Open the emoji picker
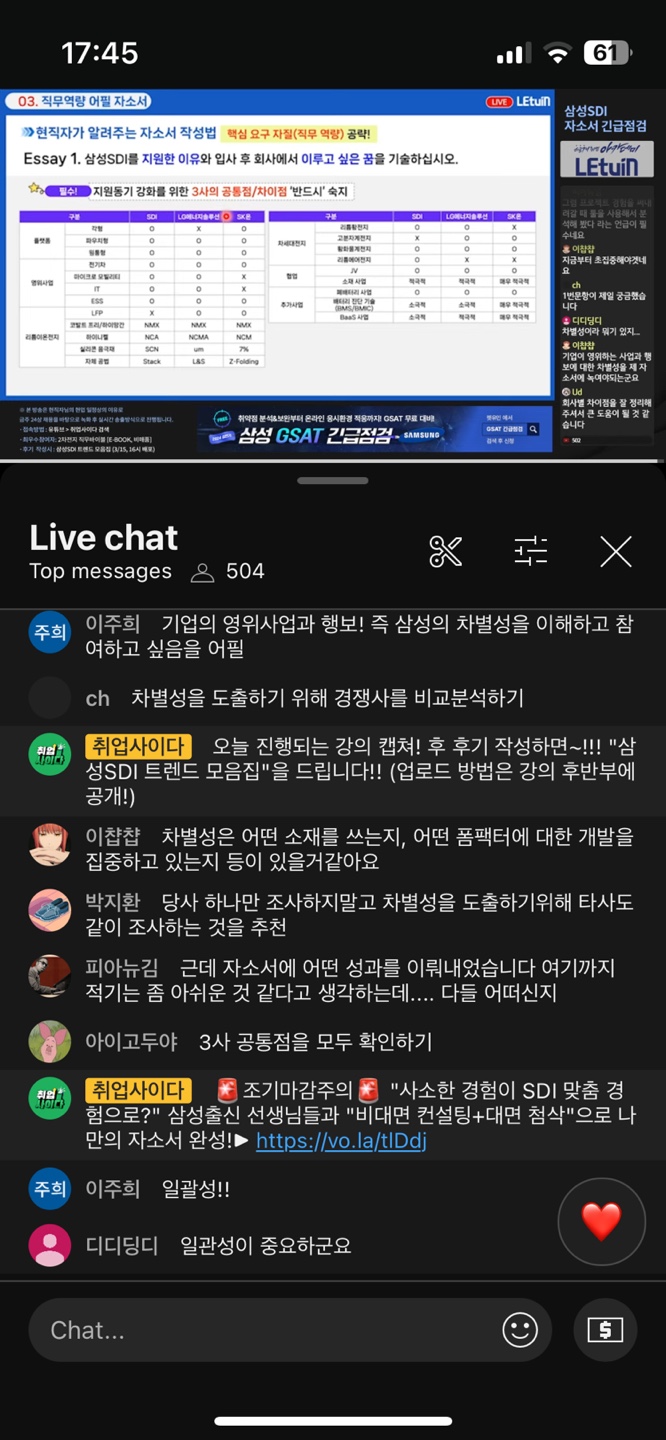666x1440 pixels. pyautogui.click(x=519, y=1329)
